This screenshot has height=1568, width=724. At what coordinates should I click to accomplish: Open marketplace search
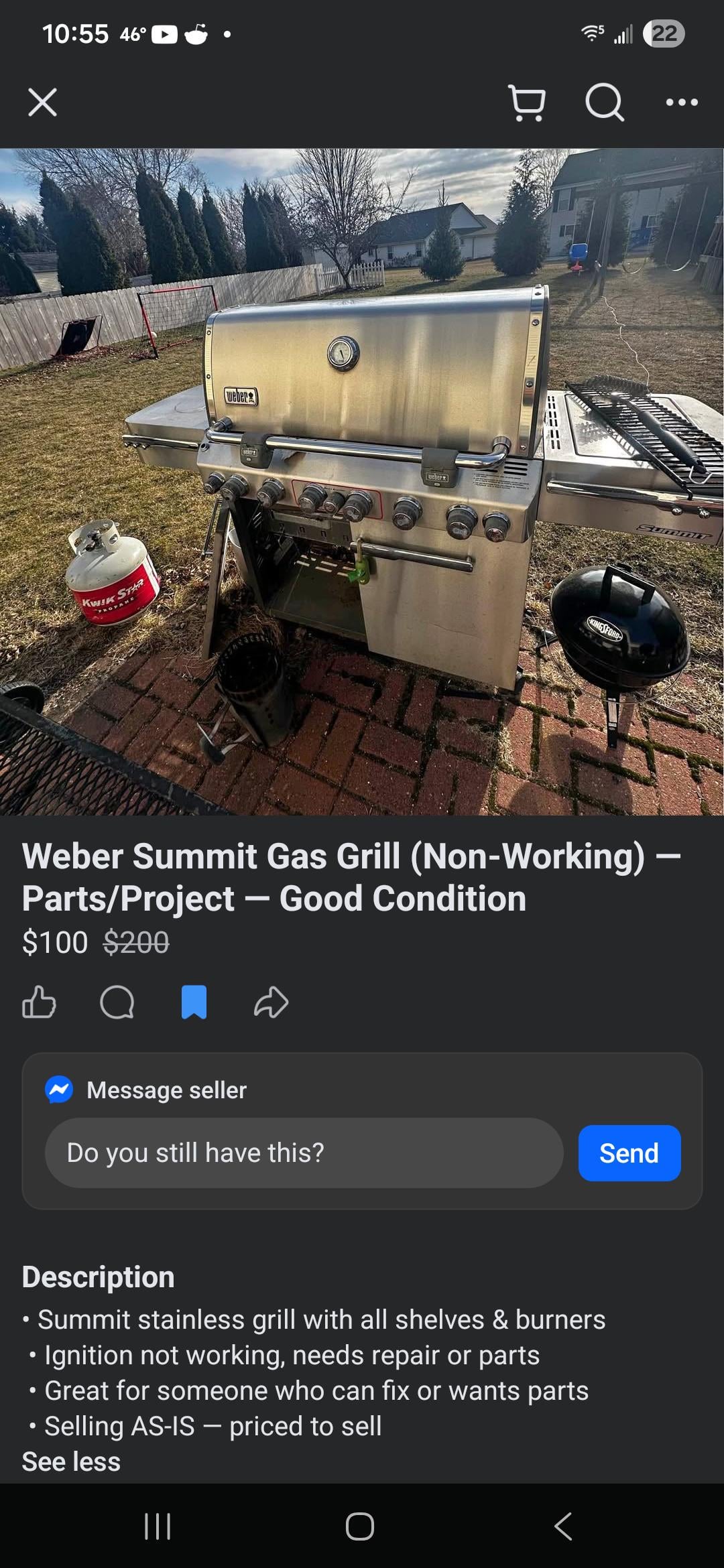tap(605, 103)
